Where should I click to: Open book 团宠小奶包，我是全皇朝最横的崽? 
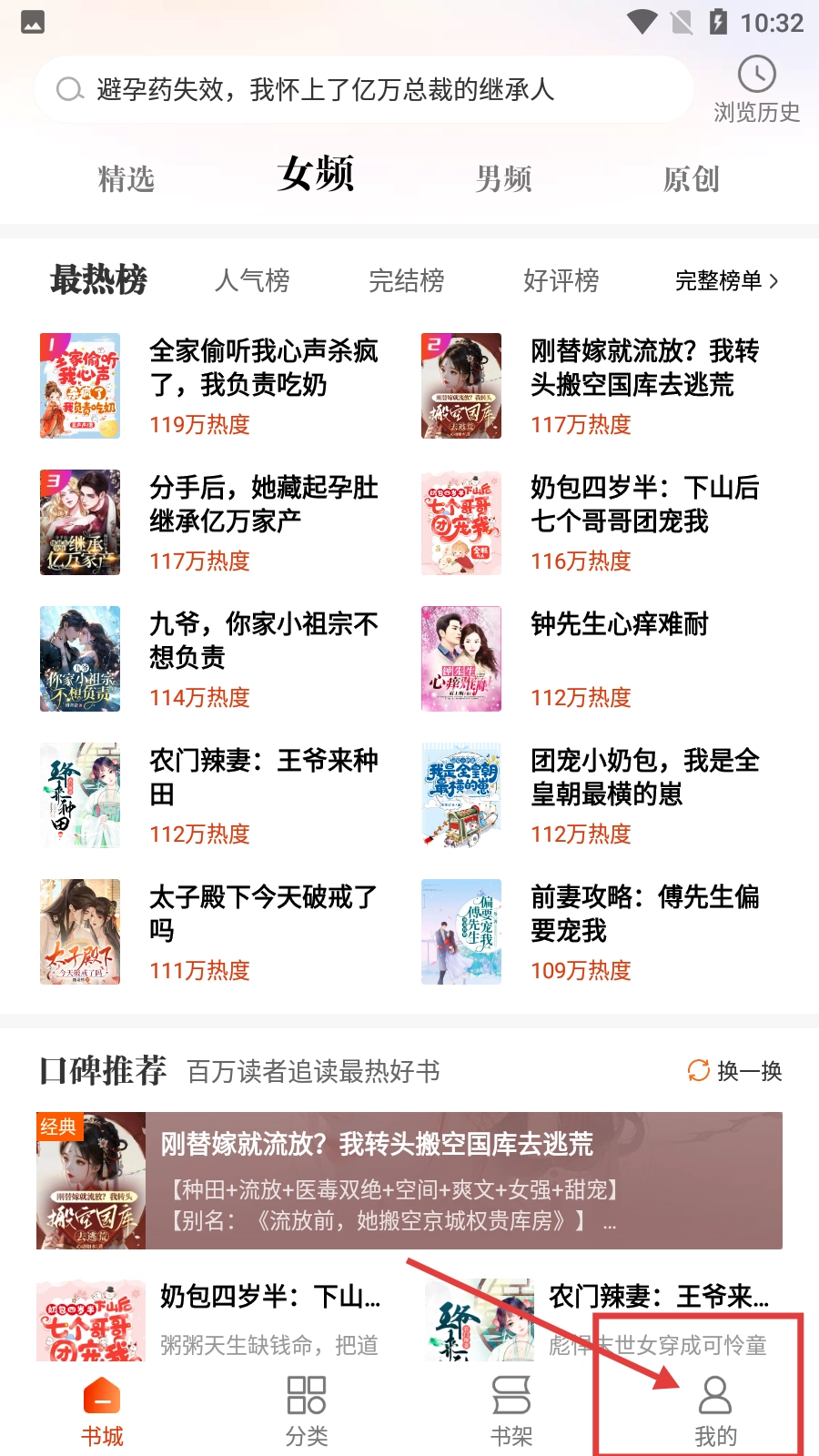(x=644, y=777)
